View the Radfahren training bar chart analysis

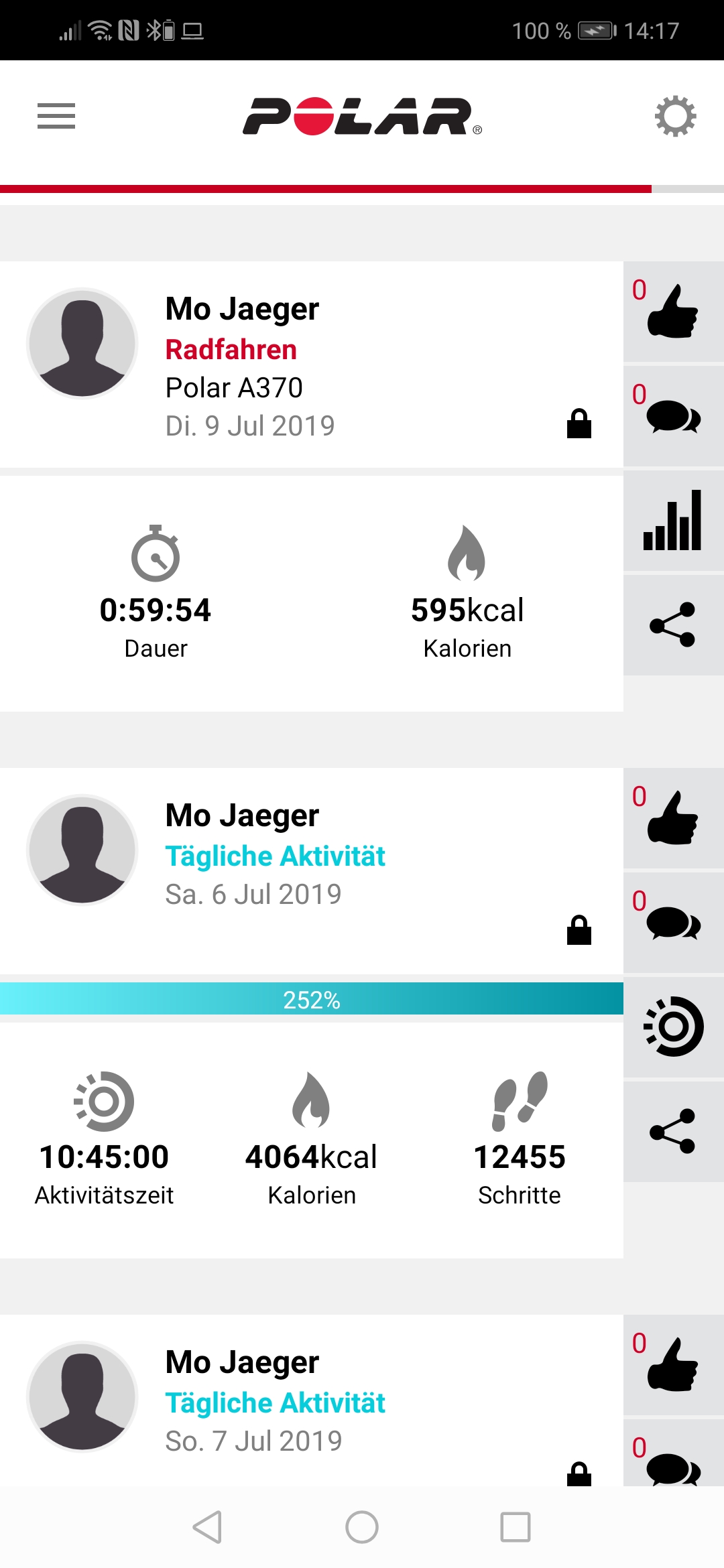pyautogui.click(x=673, y=521)
